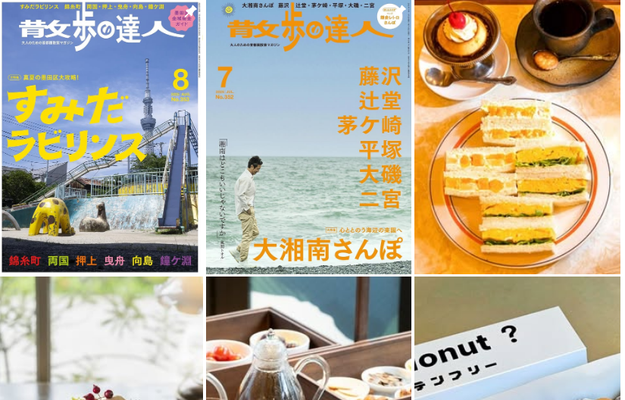Open the 大湘南さんぽ July magazine cover post
This screenshot has height=400, width=625.
(308, 137)
